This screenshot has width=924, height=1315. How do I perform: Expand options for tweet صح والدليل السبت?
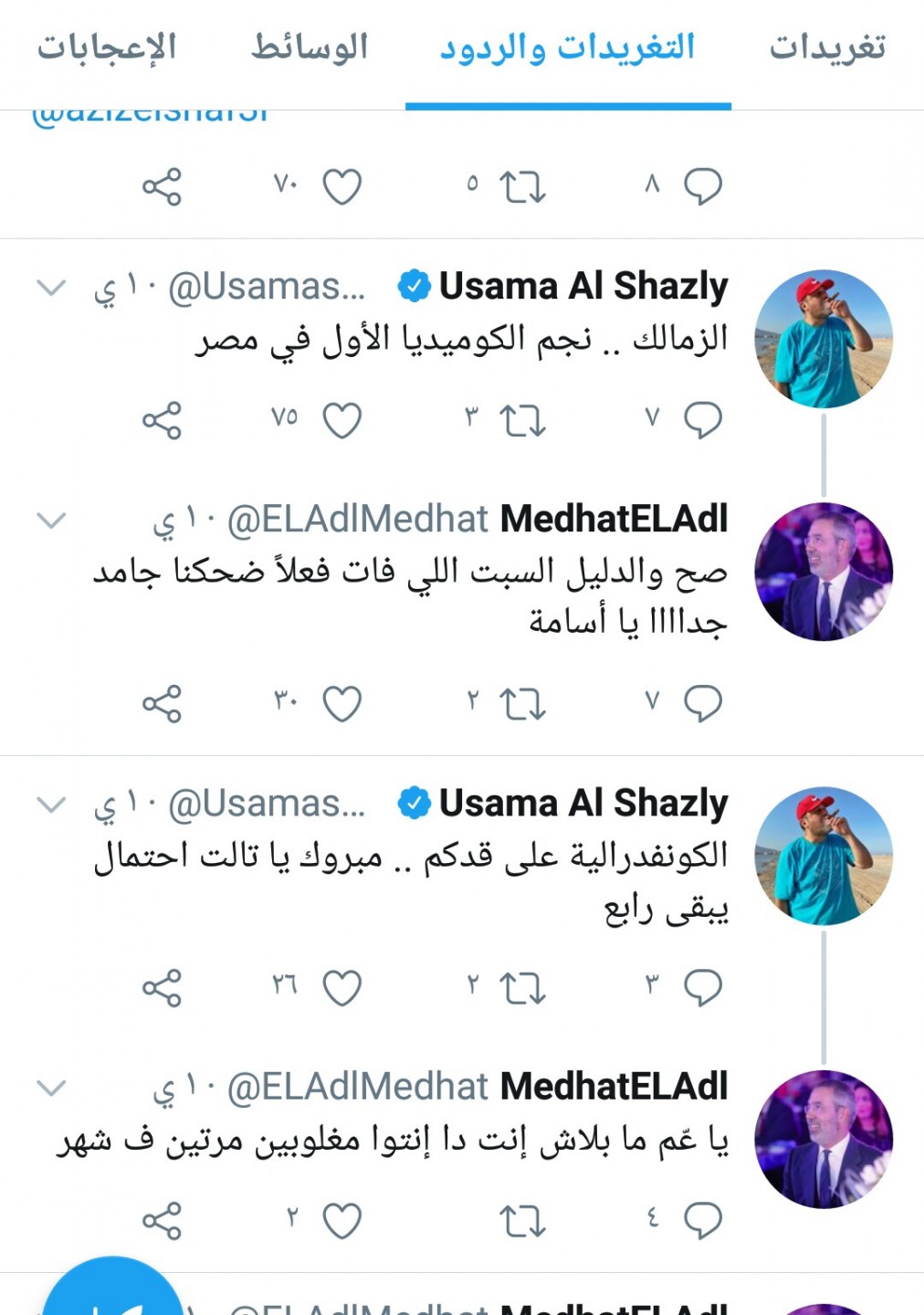click(51, 521)
